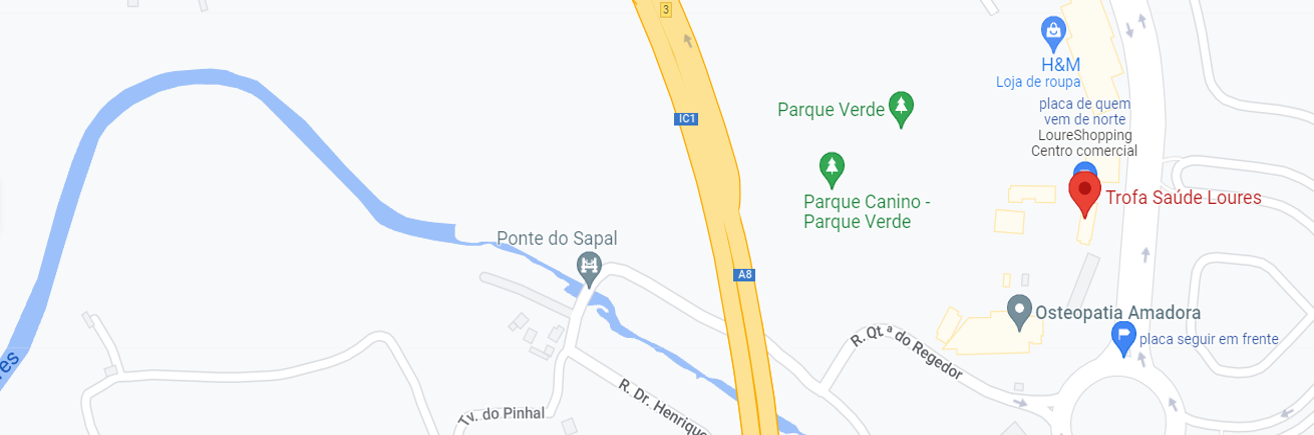Tap the Trofa Saúde Loures red pin
The height and width of the screenshot is (435, 1314).
(x=1085, y=190)
